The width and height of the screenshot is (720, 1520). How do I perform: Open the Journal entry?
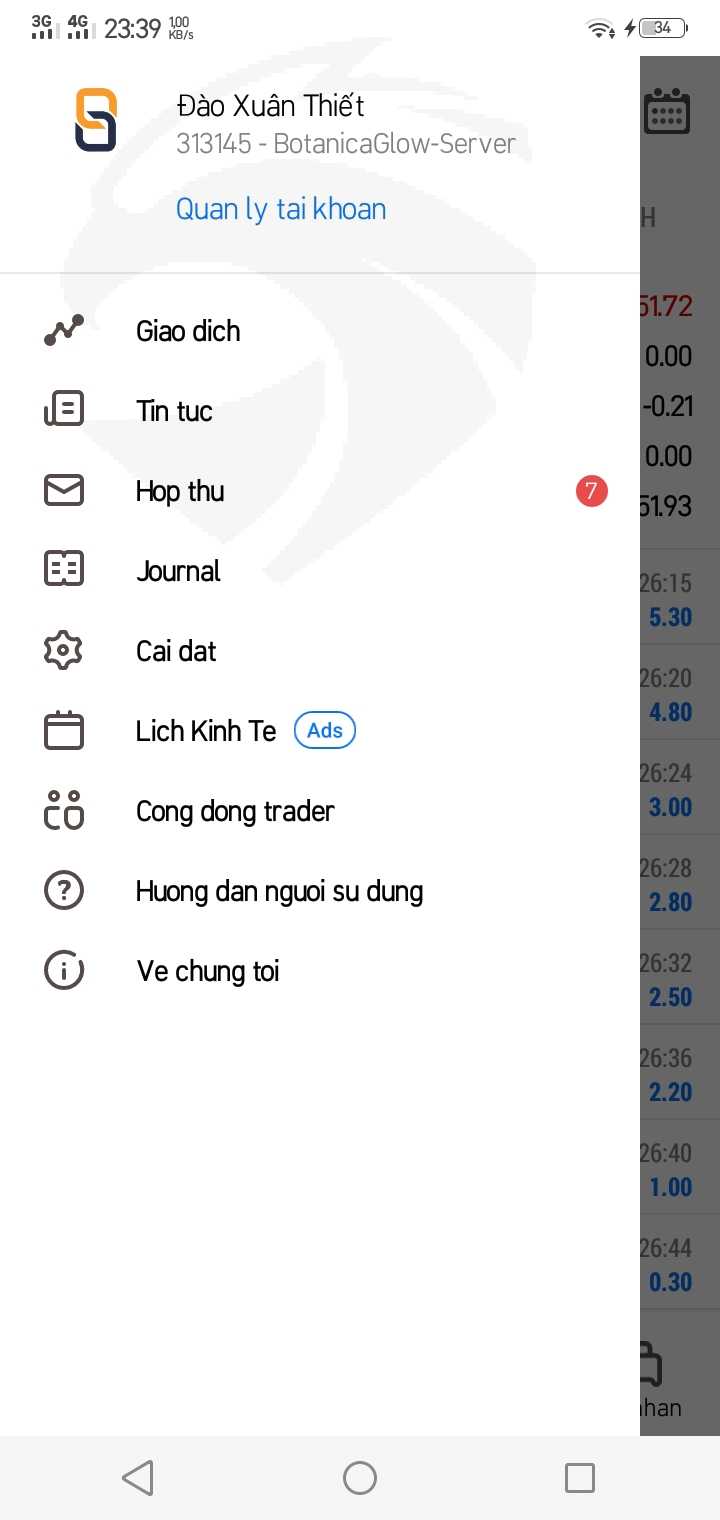click(320, 571)
